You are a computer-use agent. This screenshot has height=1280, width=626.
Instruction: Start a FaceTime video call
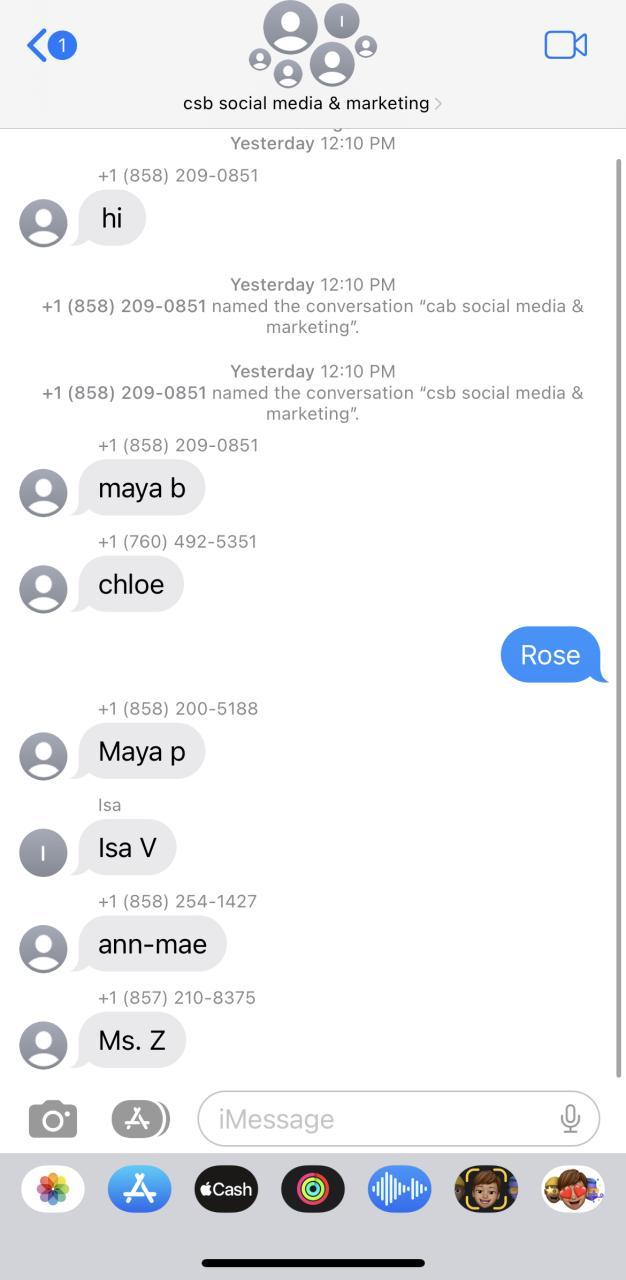565,46
